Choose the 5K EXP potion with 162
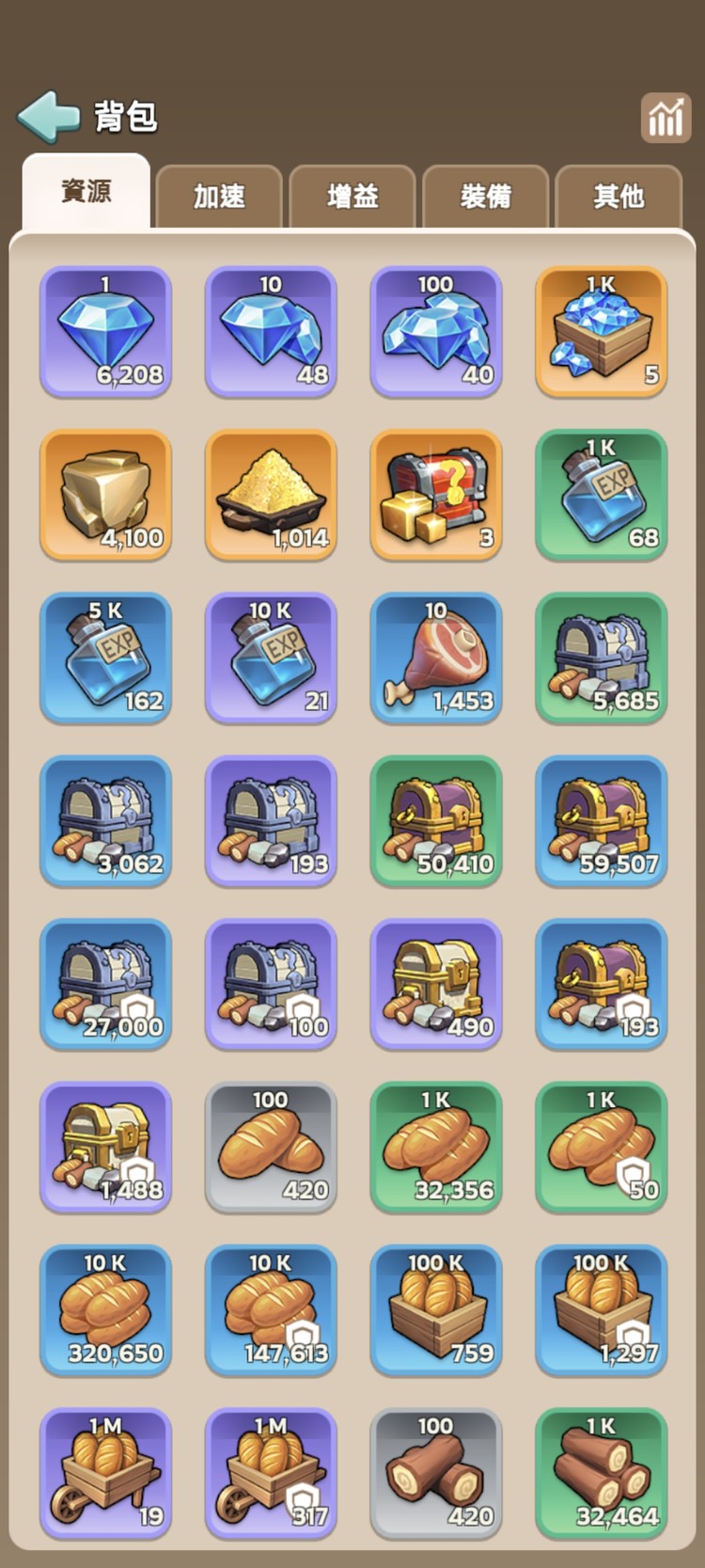 105,657
